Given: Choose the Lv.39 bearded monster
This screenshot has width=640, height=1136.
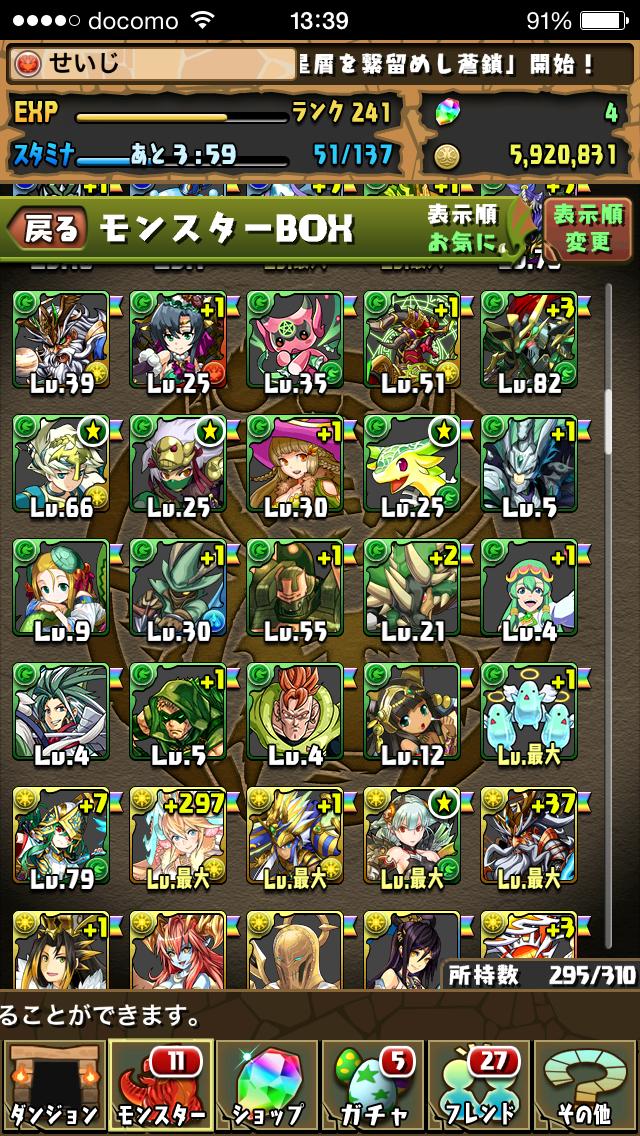Looking at the screenshot, I should click(x=62, y=341).
